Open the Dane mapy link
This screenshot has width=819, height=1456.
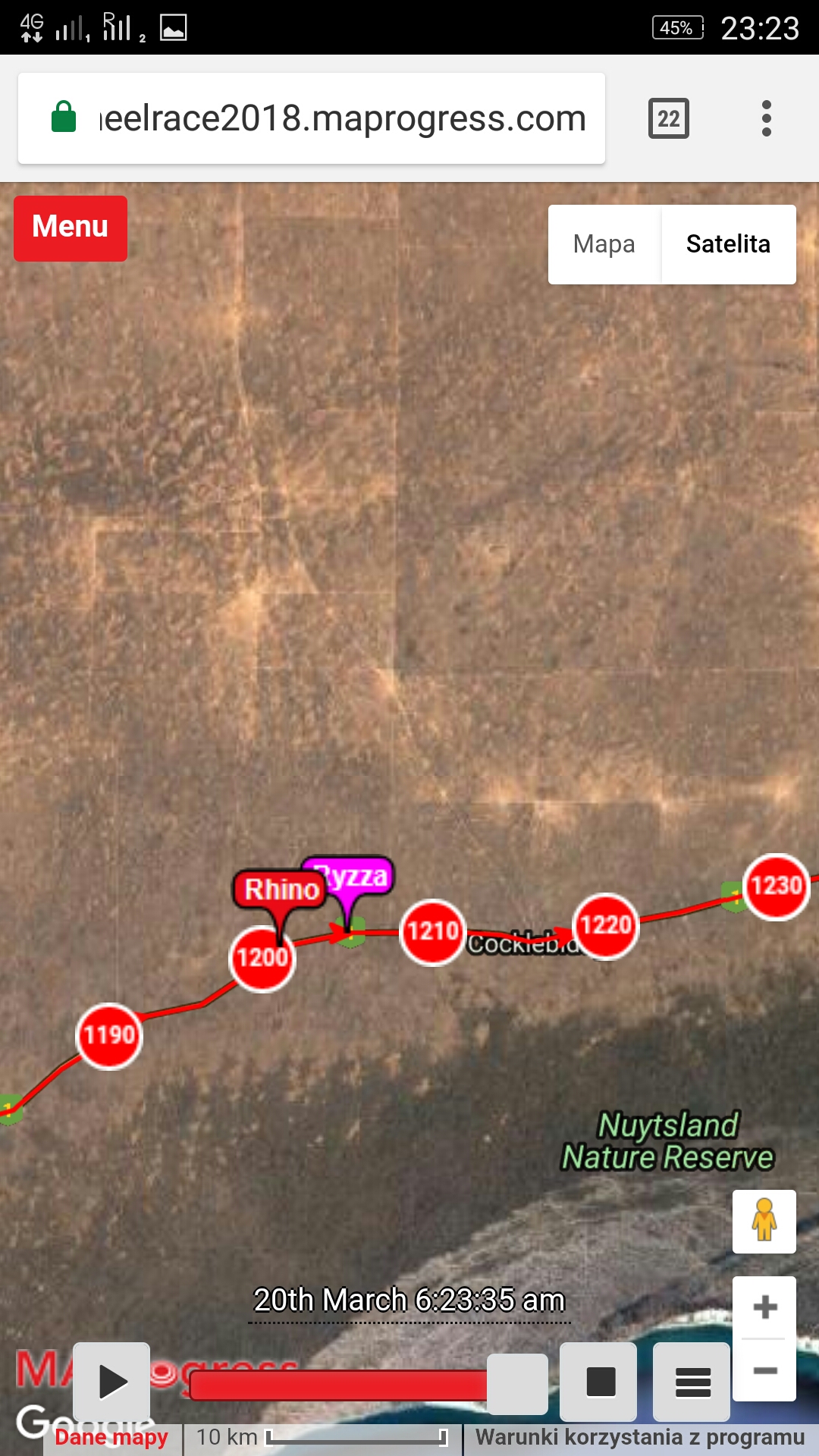point(111,1438)
